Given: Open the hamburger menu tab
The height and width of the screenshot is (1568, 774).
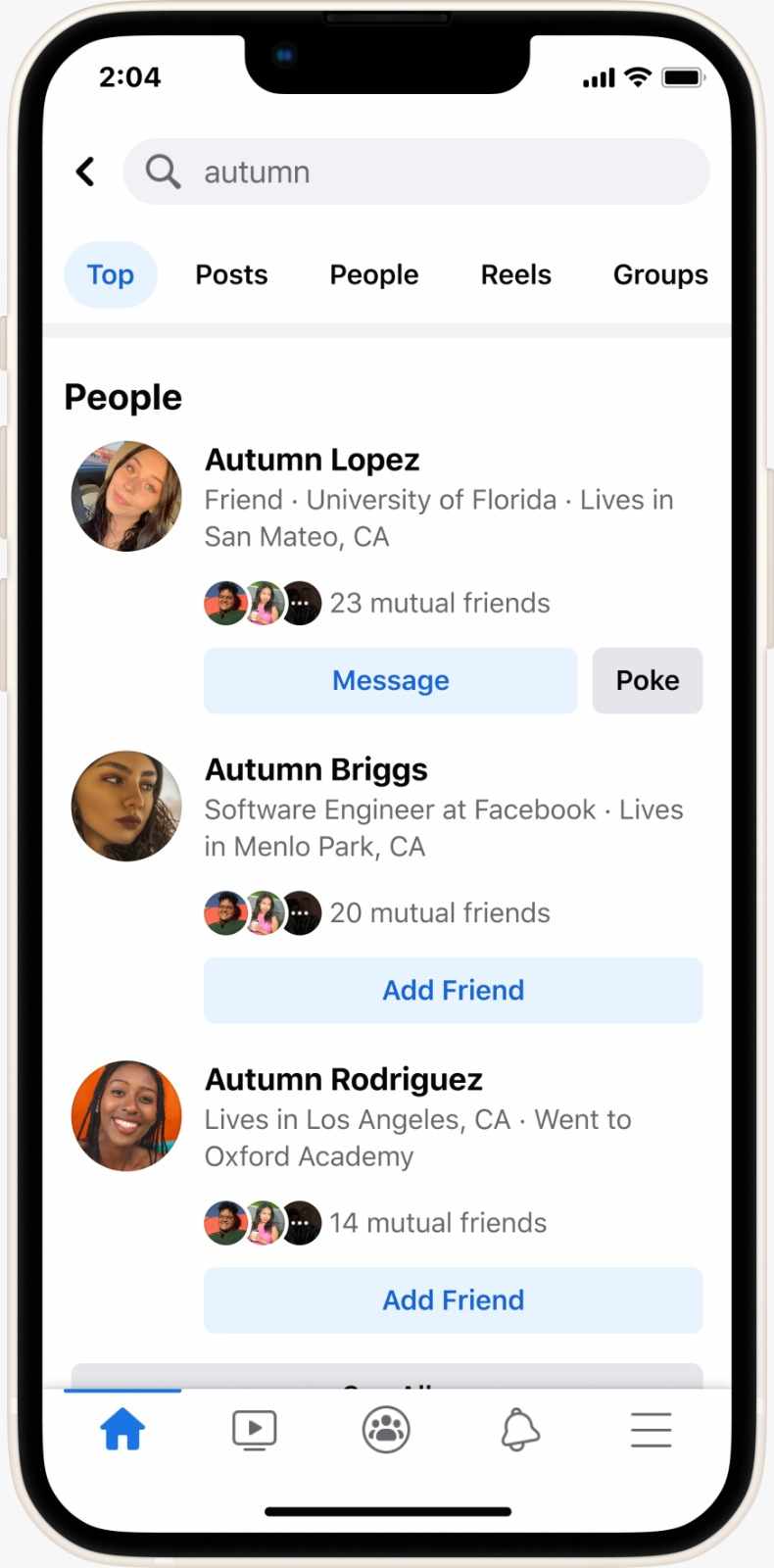Looking at the screenshot, I should pyautogui.click(x=651, y=1430).
